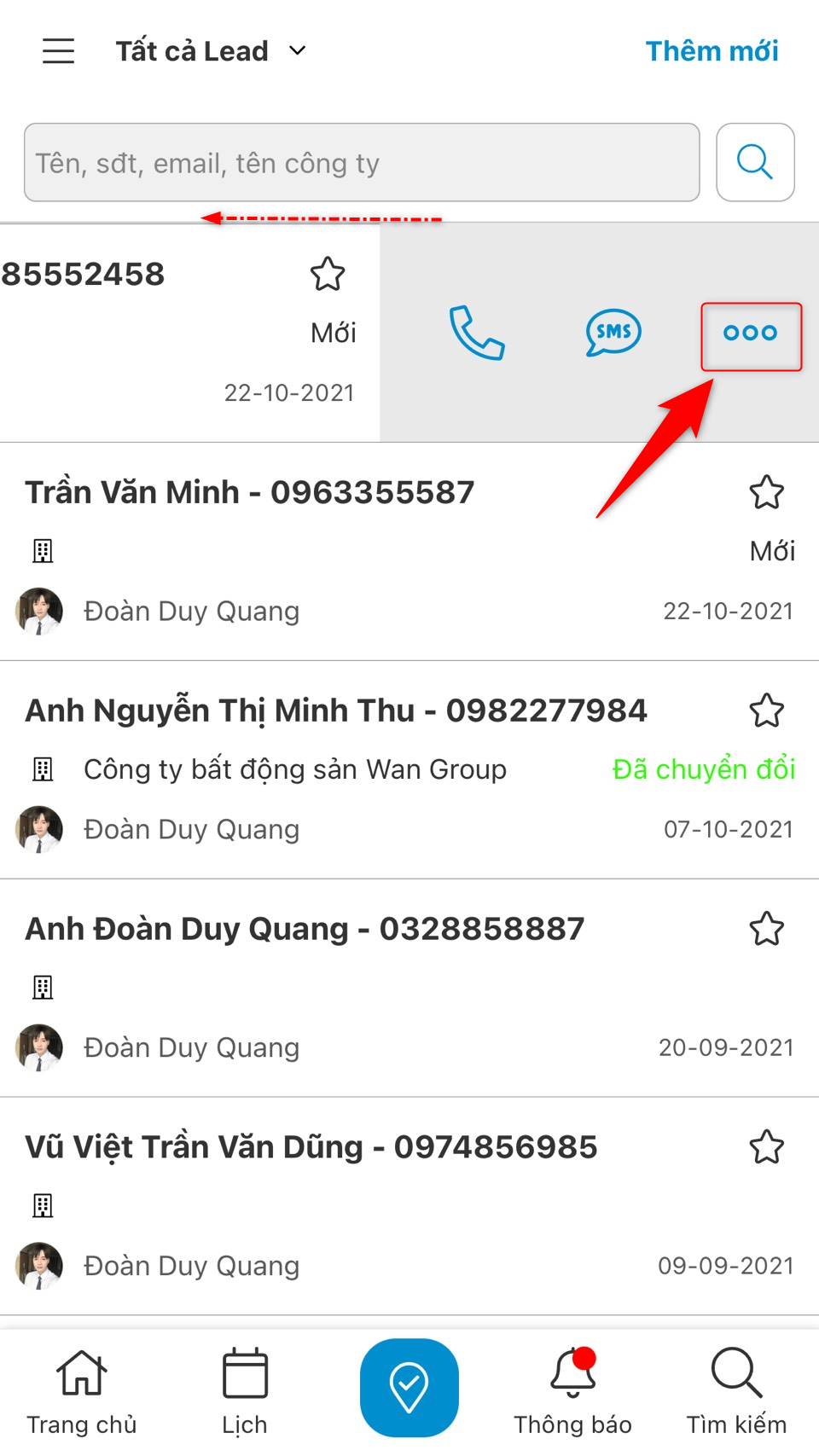This screenshot has height=1456, width=819.
Task: Star Anh Nguyễn Thị Minh Thu
Action: point(766,711)
